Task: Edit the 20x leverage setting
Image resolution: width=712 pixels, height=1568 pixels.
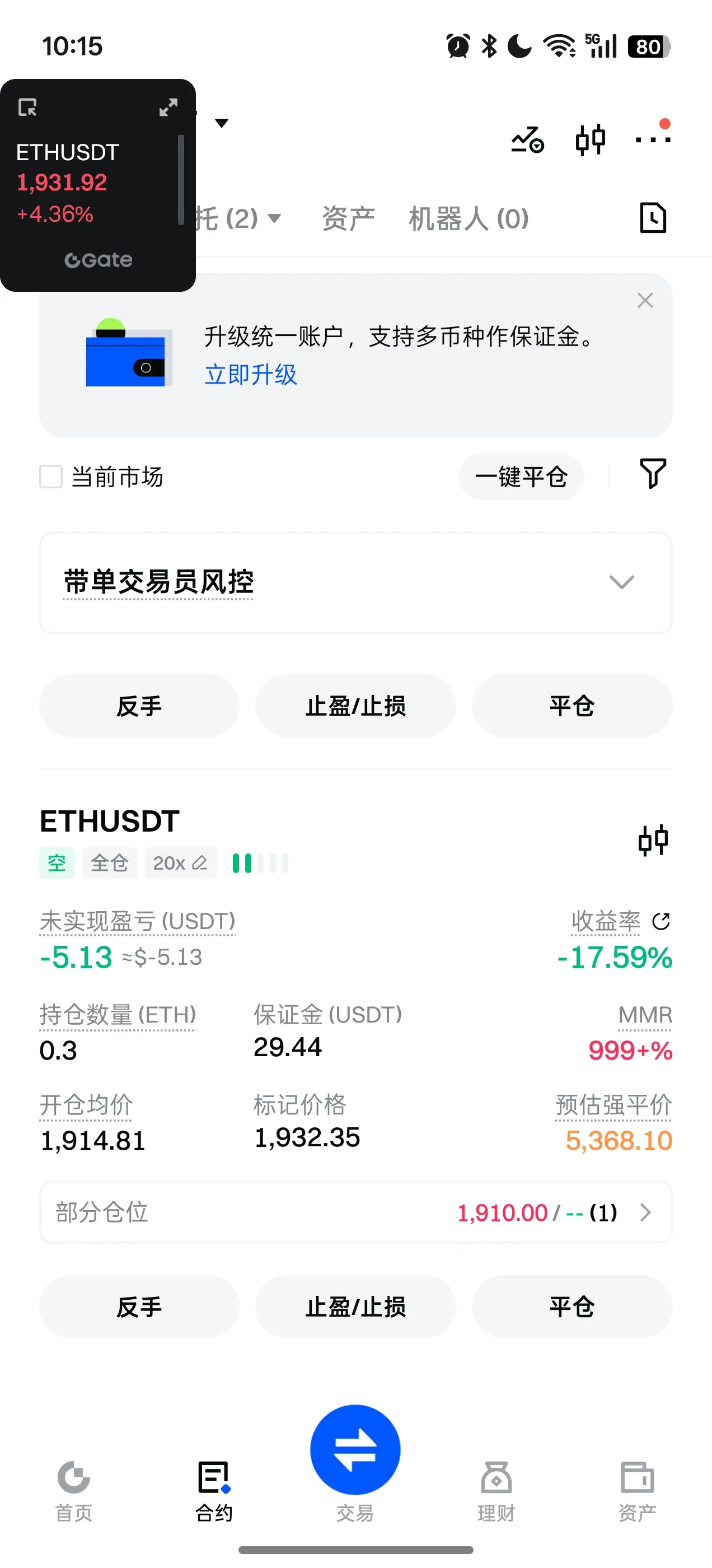Action: tap(181, 862)
